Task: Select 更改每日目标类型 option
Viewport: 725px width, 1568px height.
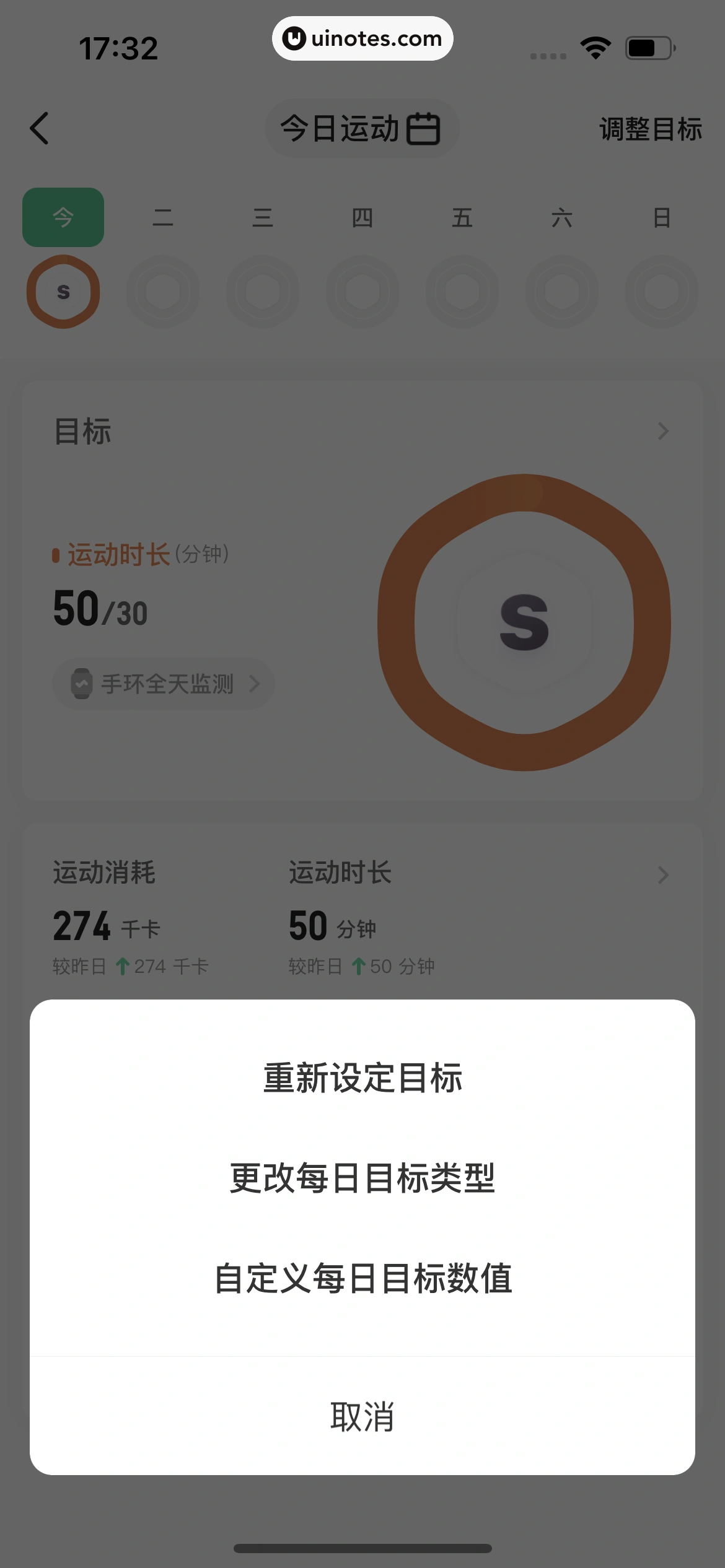Action: tap(362, 1179)
